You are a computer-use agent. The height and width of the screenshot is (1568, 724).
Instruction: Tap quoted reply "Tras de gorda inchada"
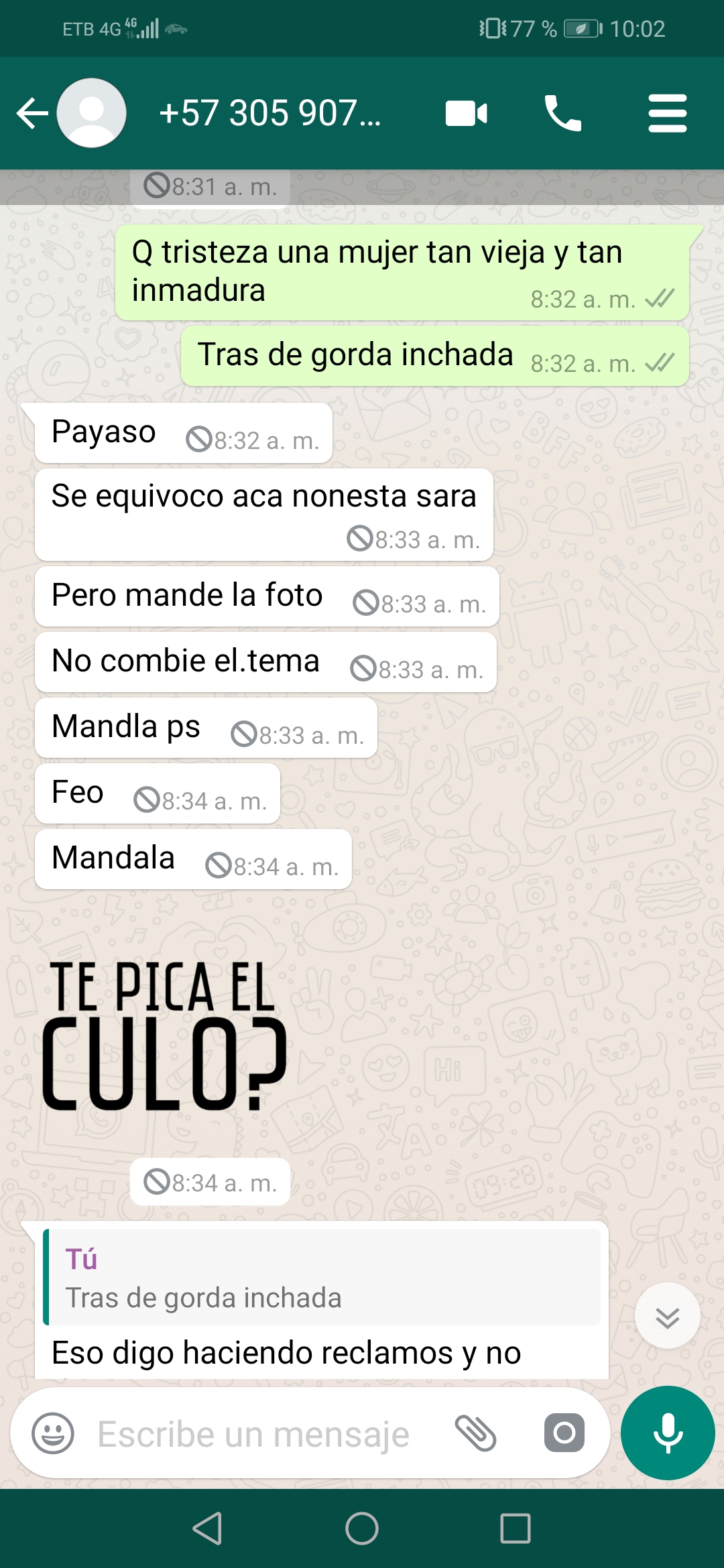pyautogui.click(x=322, y=1278)
